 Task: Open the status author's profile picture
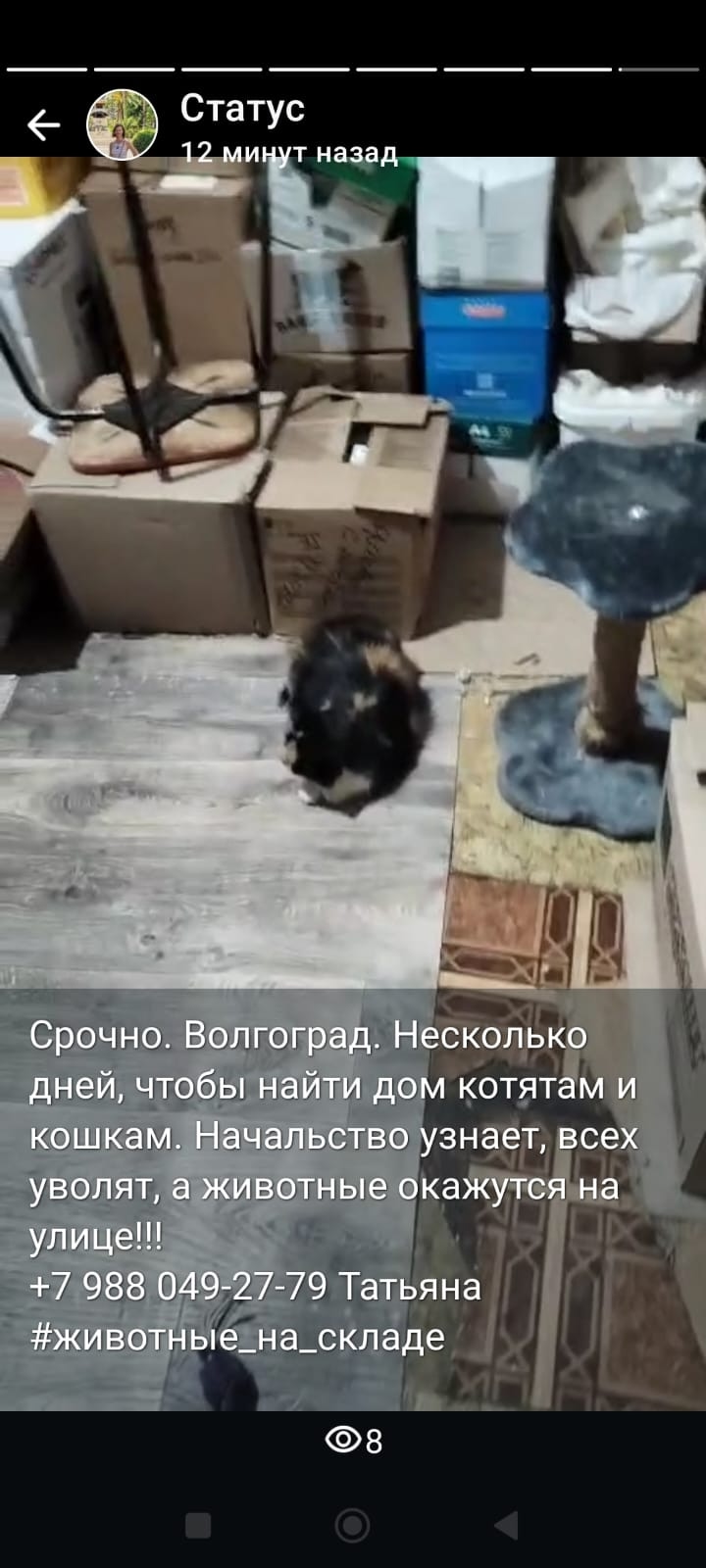point(123,124)
